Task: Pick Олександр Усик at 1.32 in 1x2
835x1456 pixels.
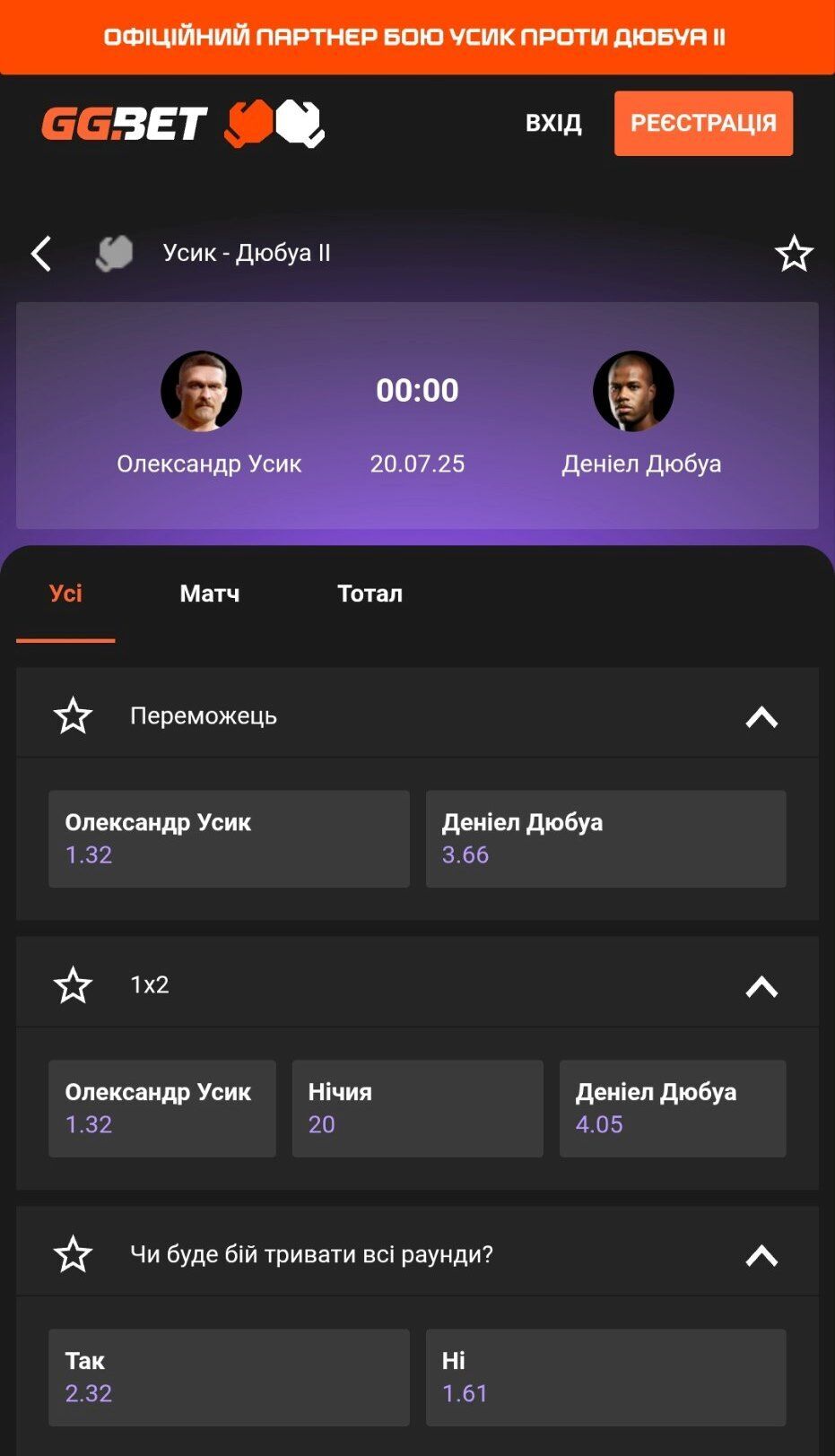Action: 161,1108
